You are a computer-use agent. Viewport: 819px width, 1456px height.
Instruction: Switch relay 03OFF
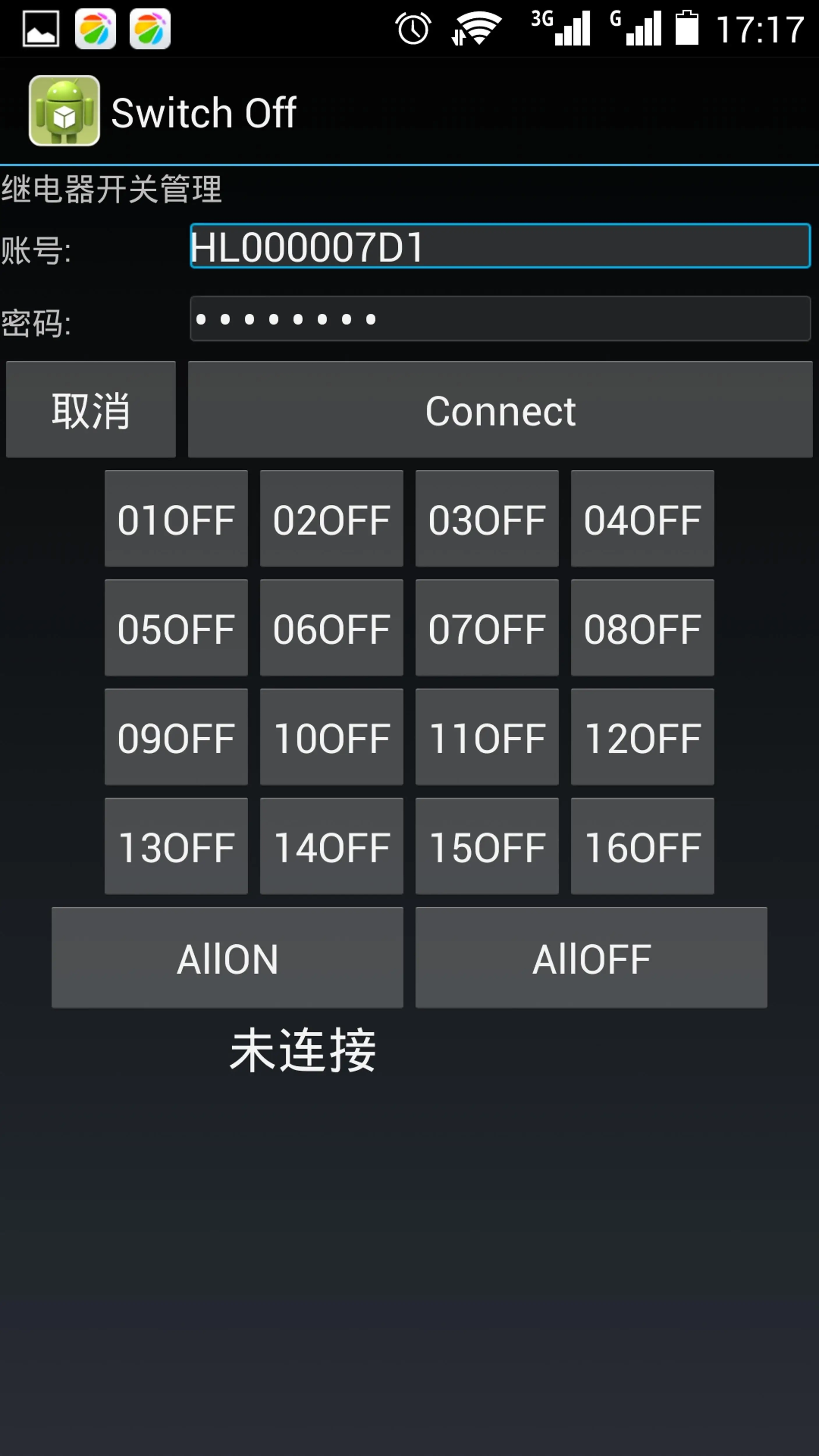(x=487, y=519)
